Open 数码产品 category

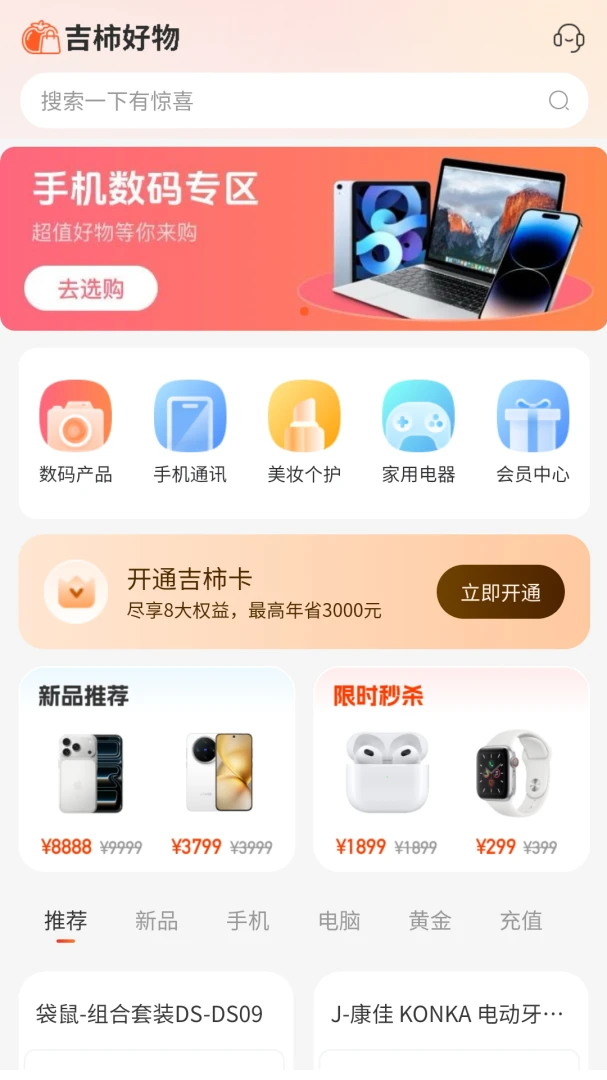point(76,432)
